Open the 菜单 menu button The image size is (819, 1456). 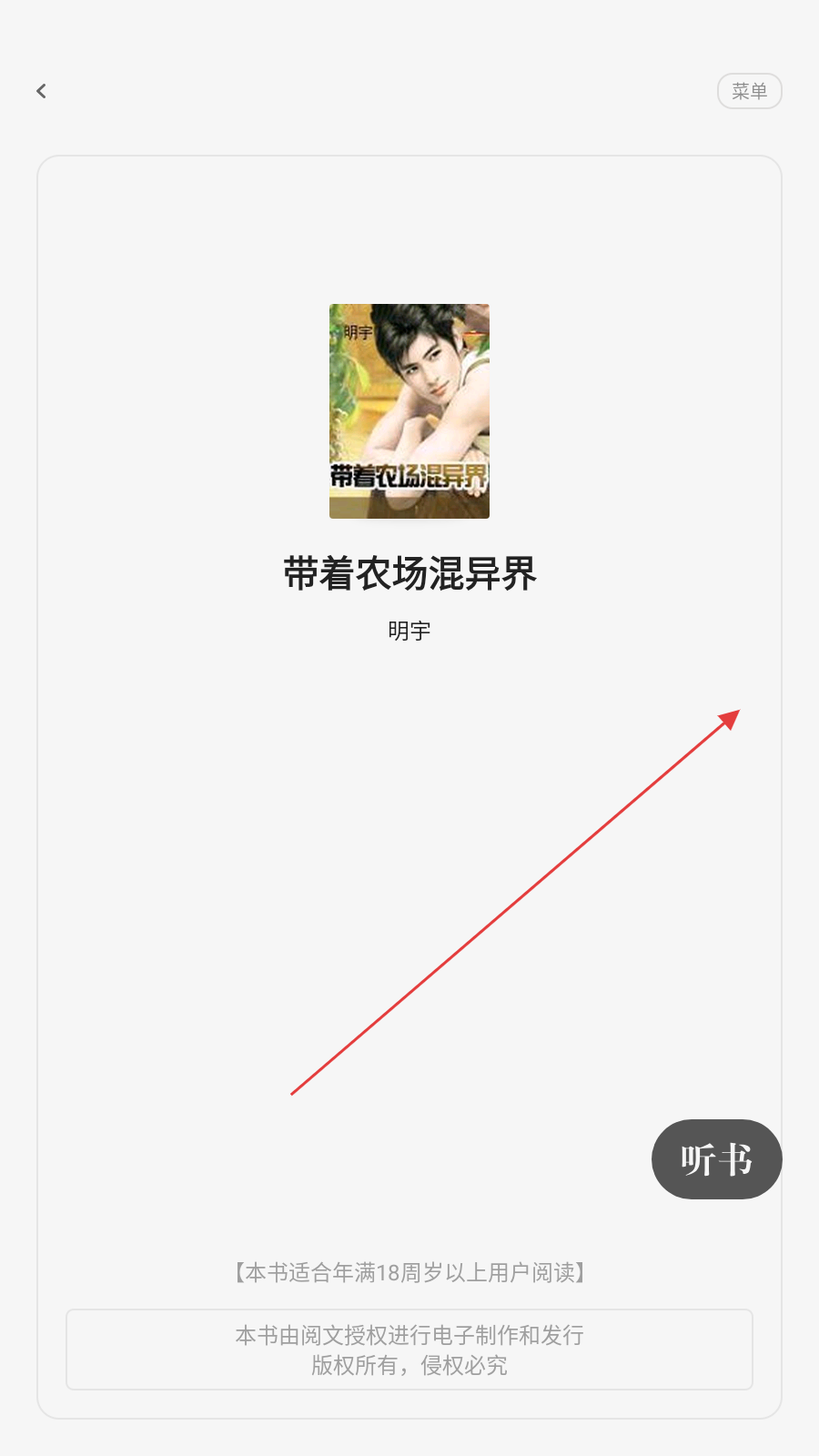coord(749,91)
